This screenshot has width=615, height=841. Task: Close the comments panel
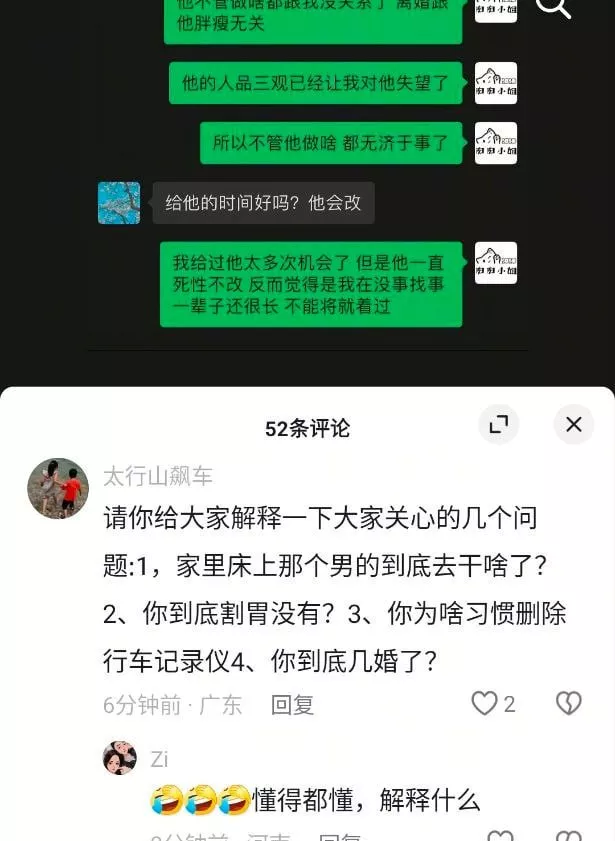pos(573,425)
